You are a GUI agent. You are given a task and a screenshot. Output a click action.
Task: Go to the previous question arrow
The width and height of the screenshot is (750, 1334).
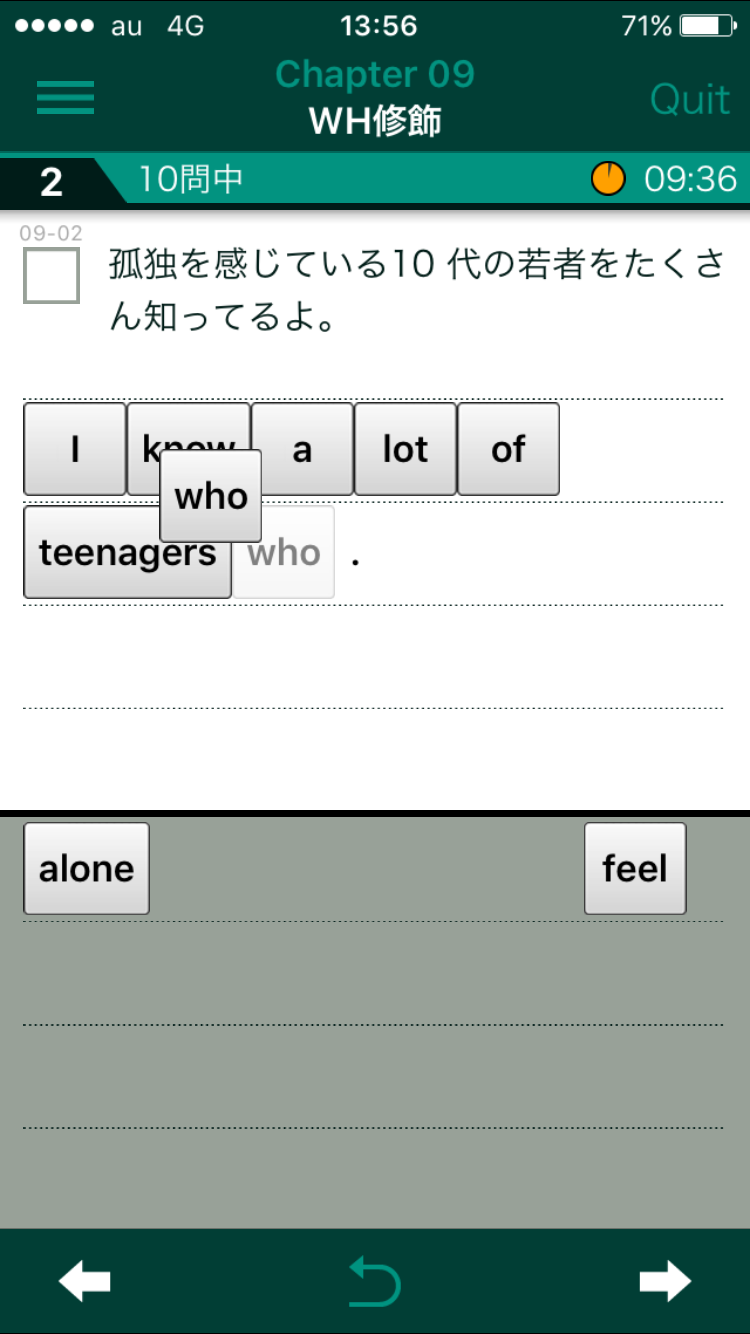pyautogui.click(x=85, y=1281)
